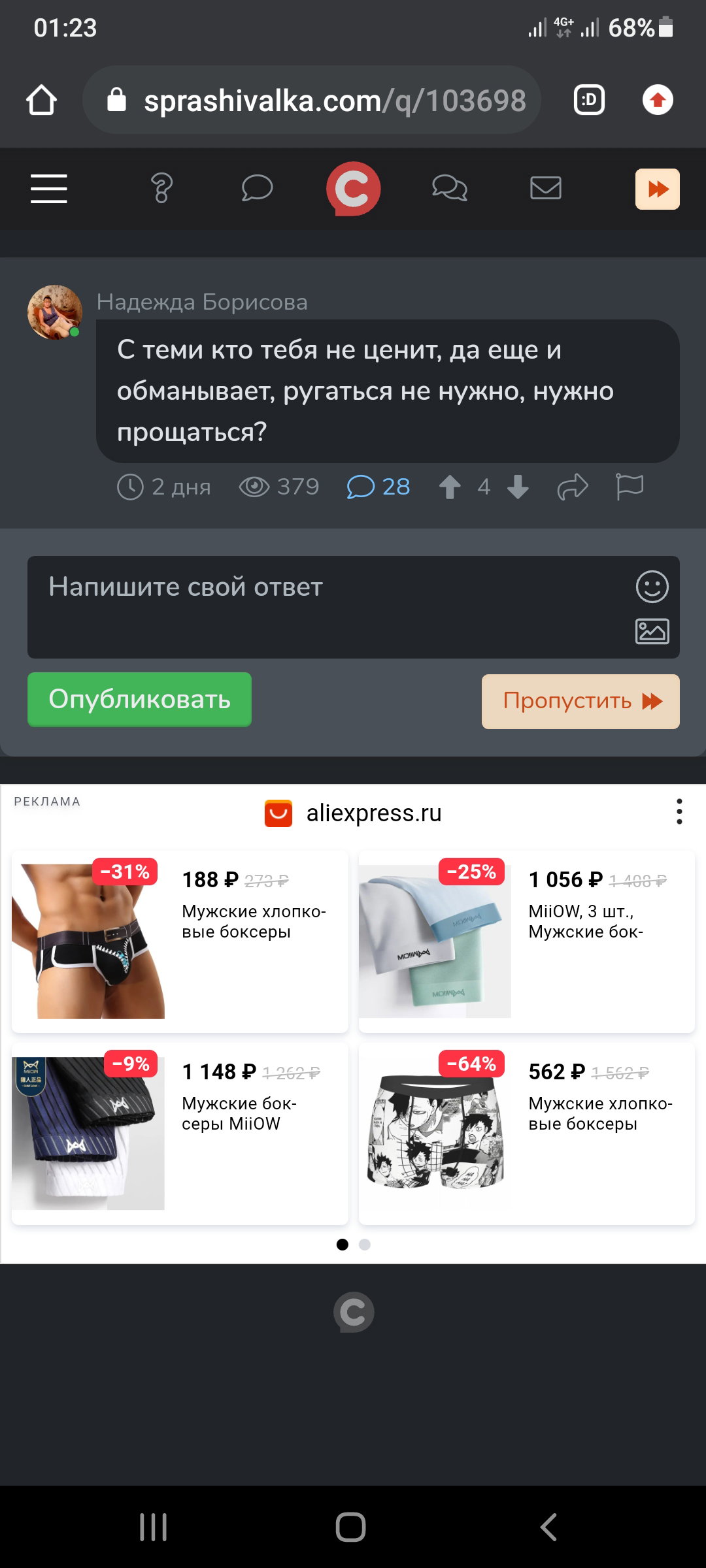Attach an image to answer
The width and height of the screenshot is (706, 1568).
click(652, 631)
